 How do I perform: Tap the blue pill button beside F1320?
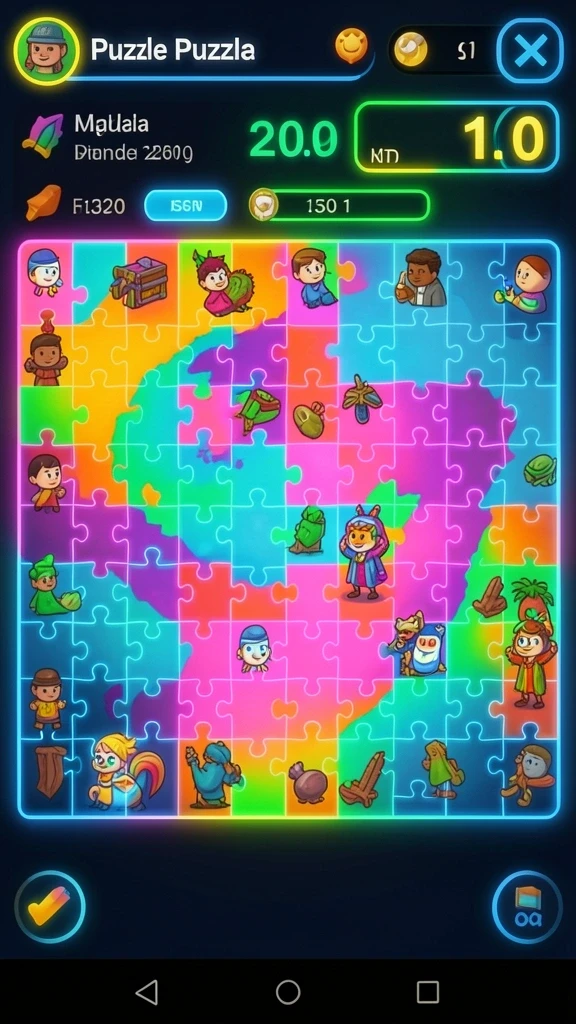(185, 206)
